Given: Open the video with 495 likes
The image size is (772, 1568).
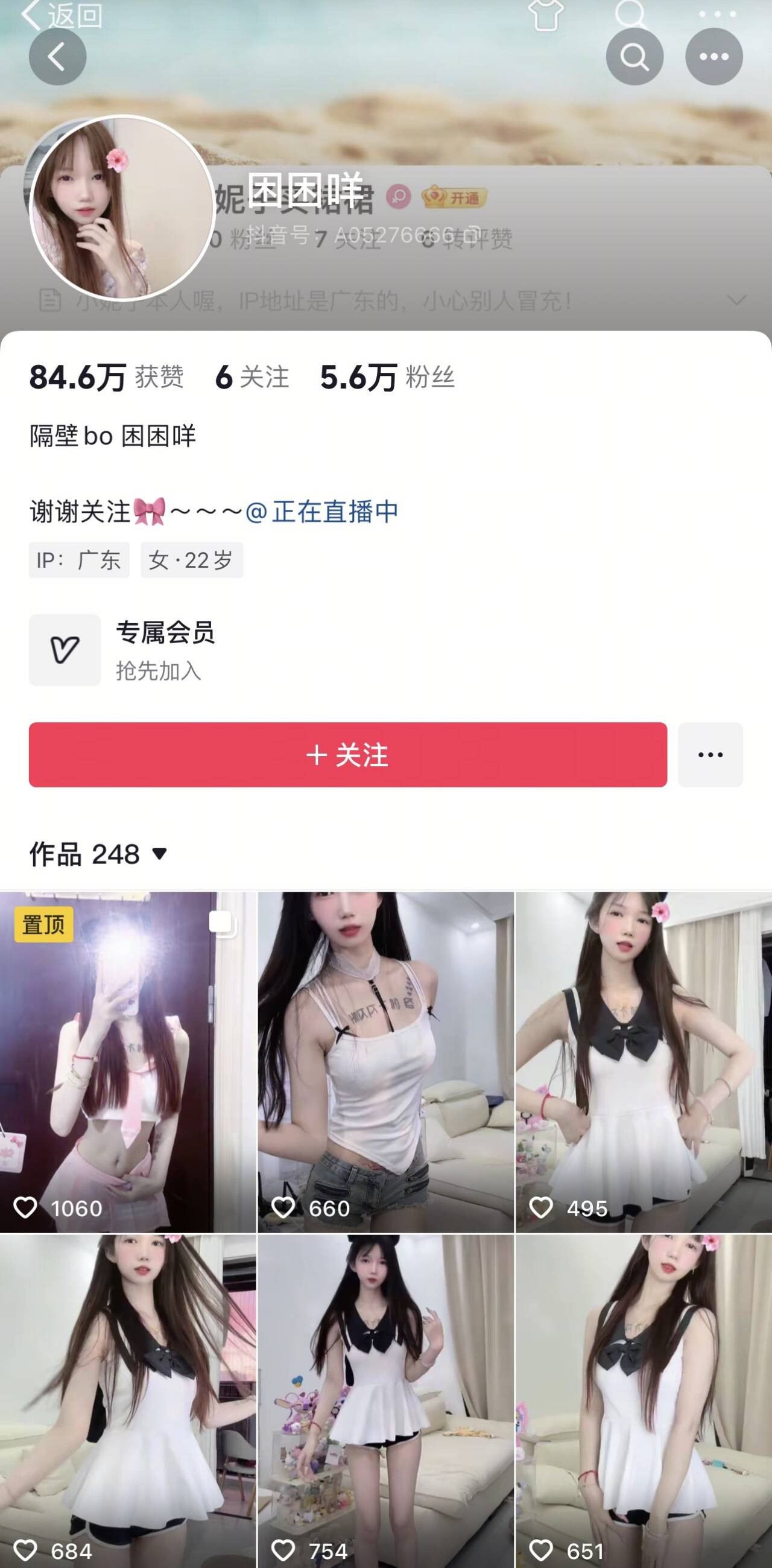Looking at the screenshot, I should 644,1062.
